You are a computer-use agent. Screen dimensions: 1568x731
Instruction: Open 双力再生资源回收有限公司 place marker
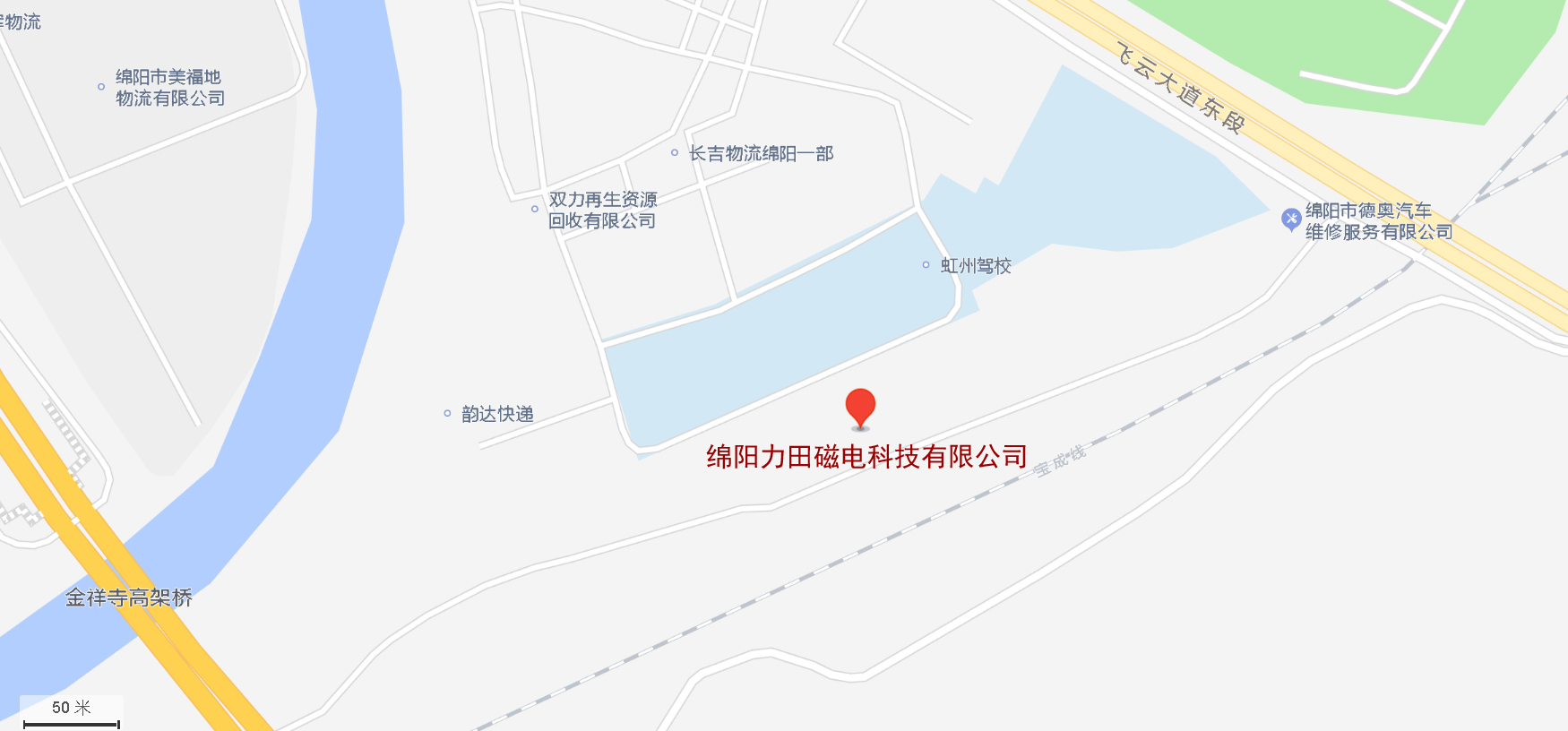tap(535, 210)
